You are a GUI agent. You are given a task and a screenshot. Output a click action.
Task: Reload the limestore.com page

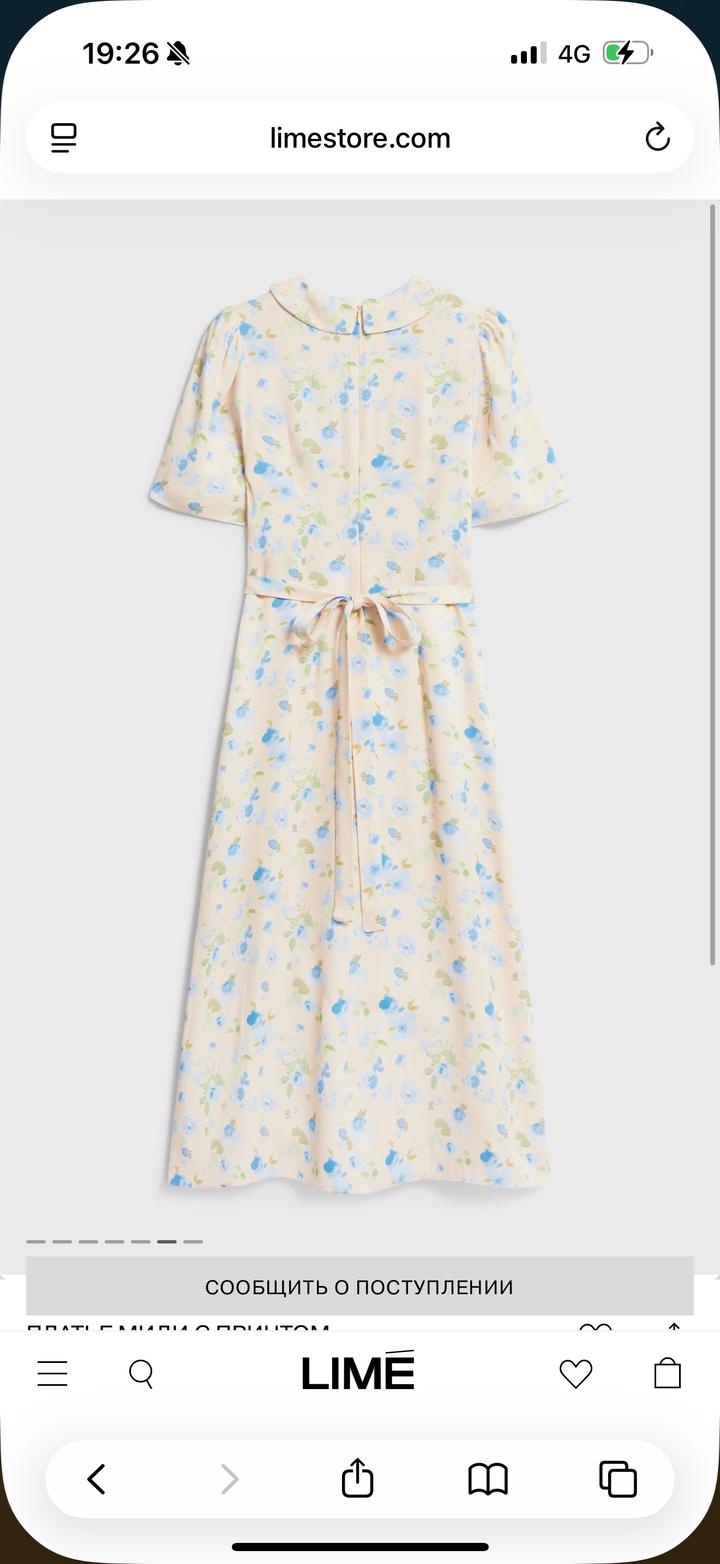[x=657, y=138]
